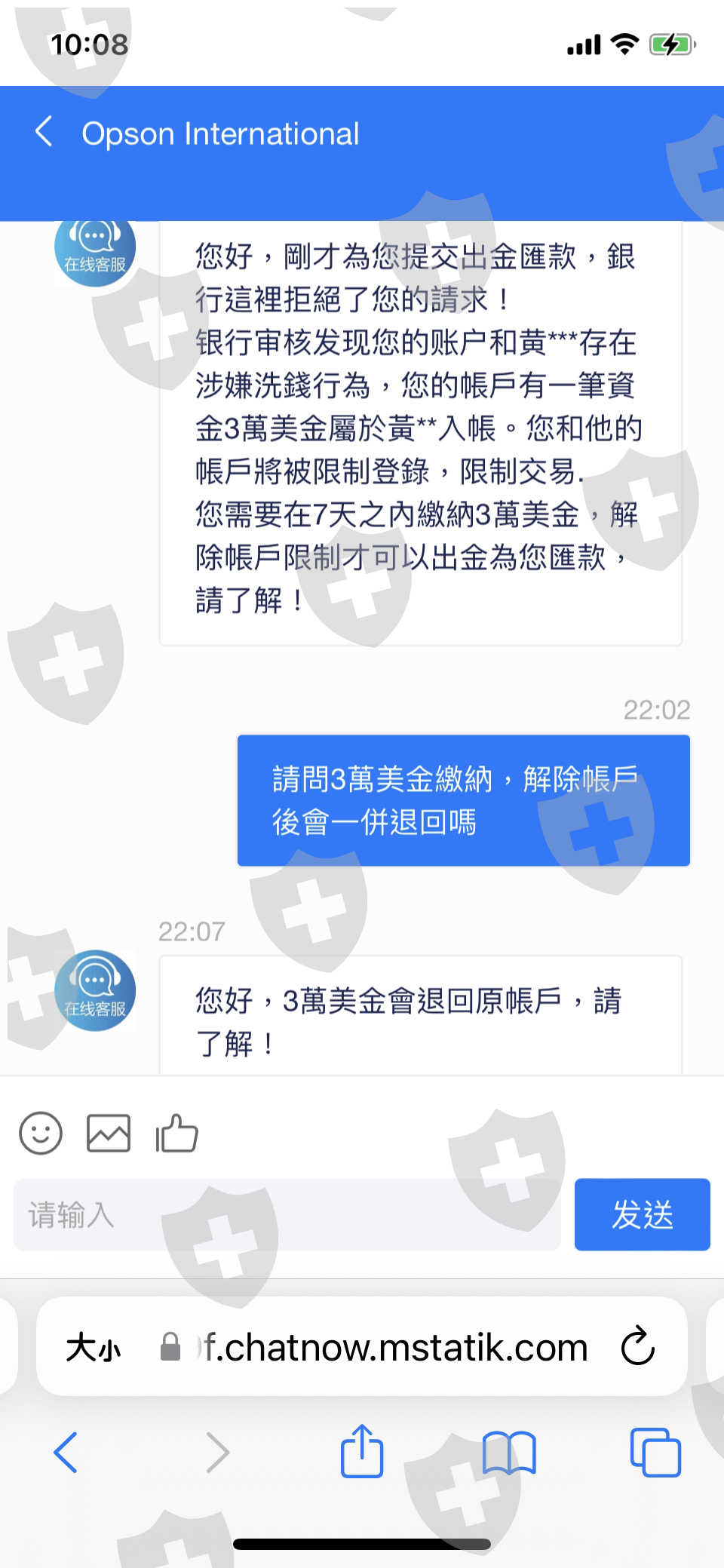This screenshot has width=724, height=1568.
Task: Tap the thumbs-up rating icon
Action: (176, 1133)
